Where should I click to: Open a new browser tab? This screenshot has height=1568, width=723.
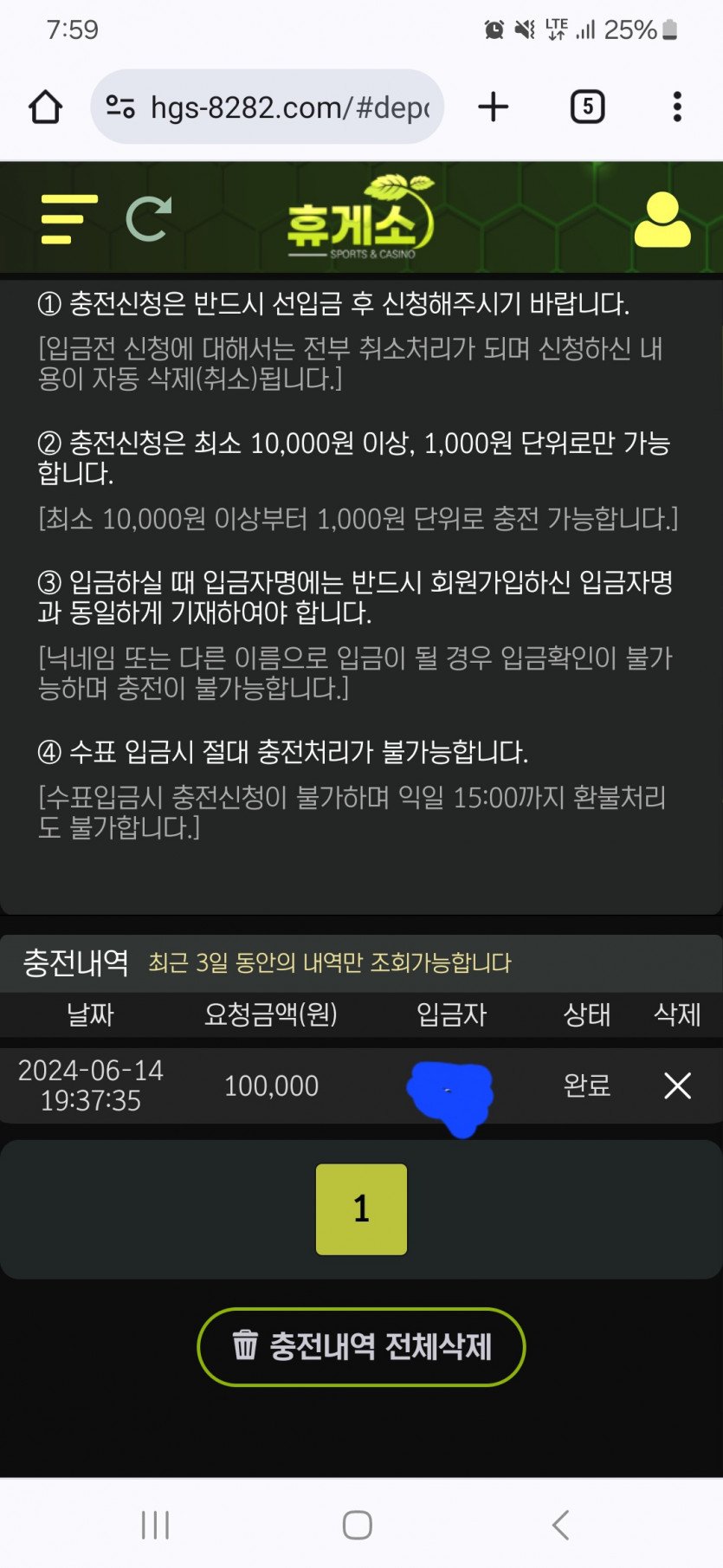(x=494, y=107)
